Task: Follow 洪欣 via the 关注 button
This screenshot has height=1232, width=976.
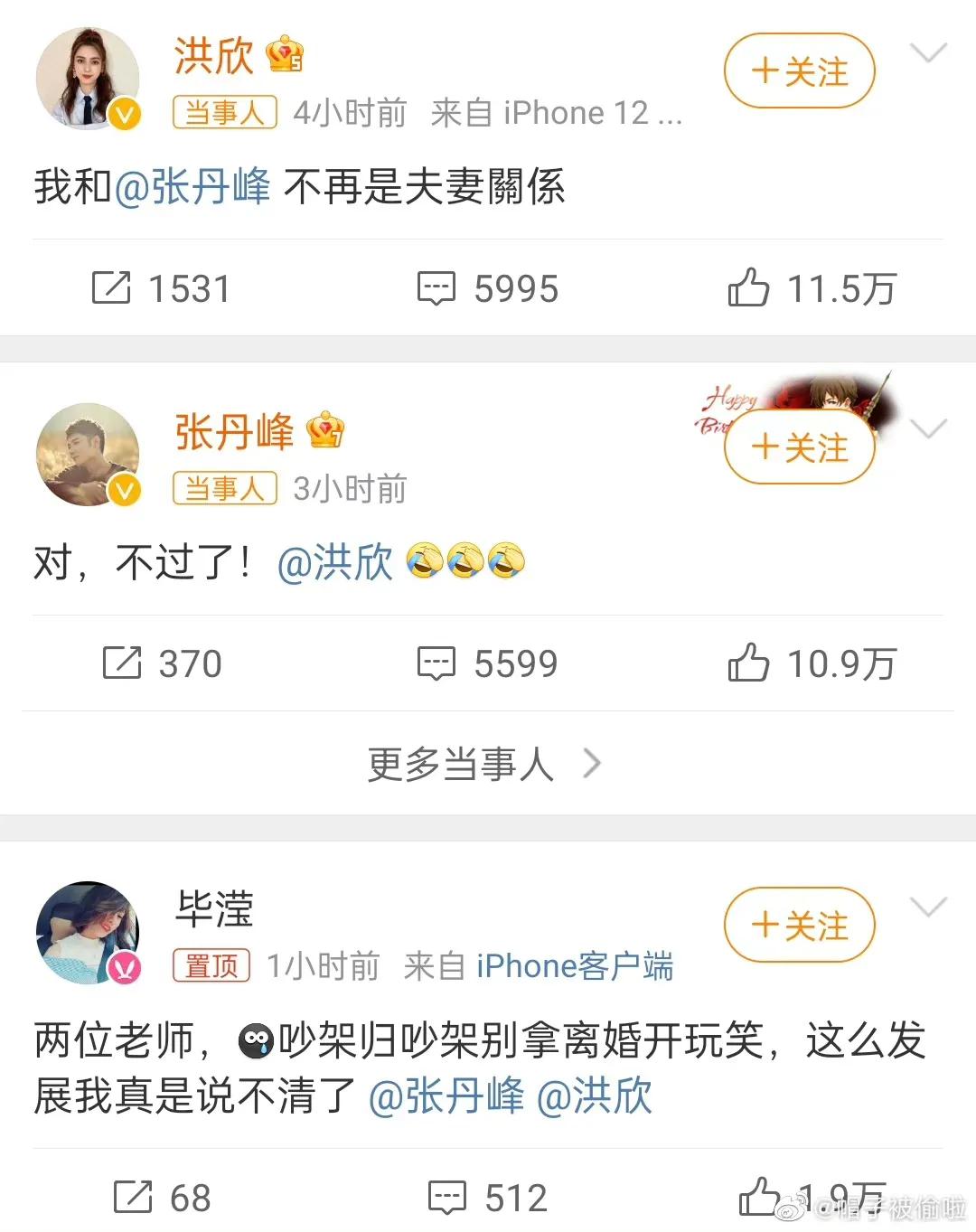Action: pyautogui.click(x=799, y=71)
